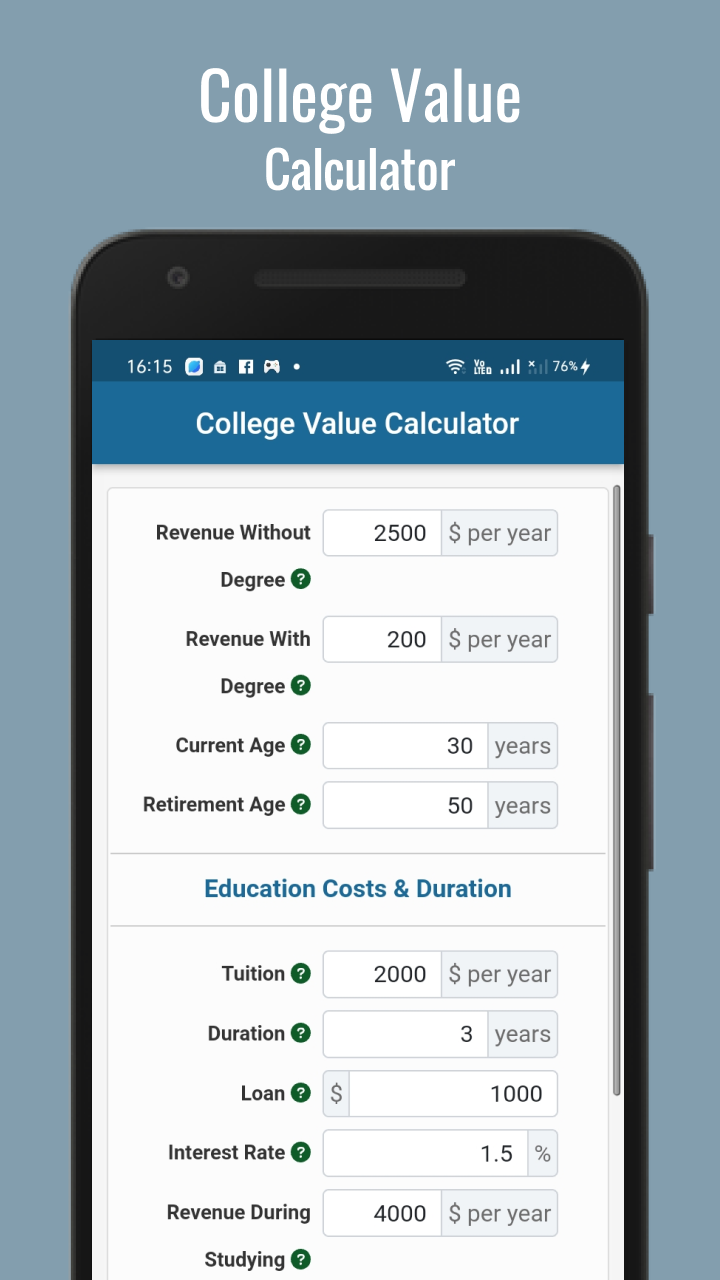Open the Interest Rate help tooltip

pos(302,1152)
